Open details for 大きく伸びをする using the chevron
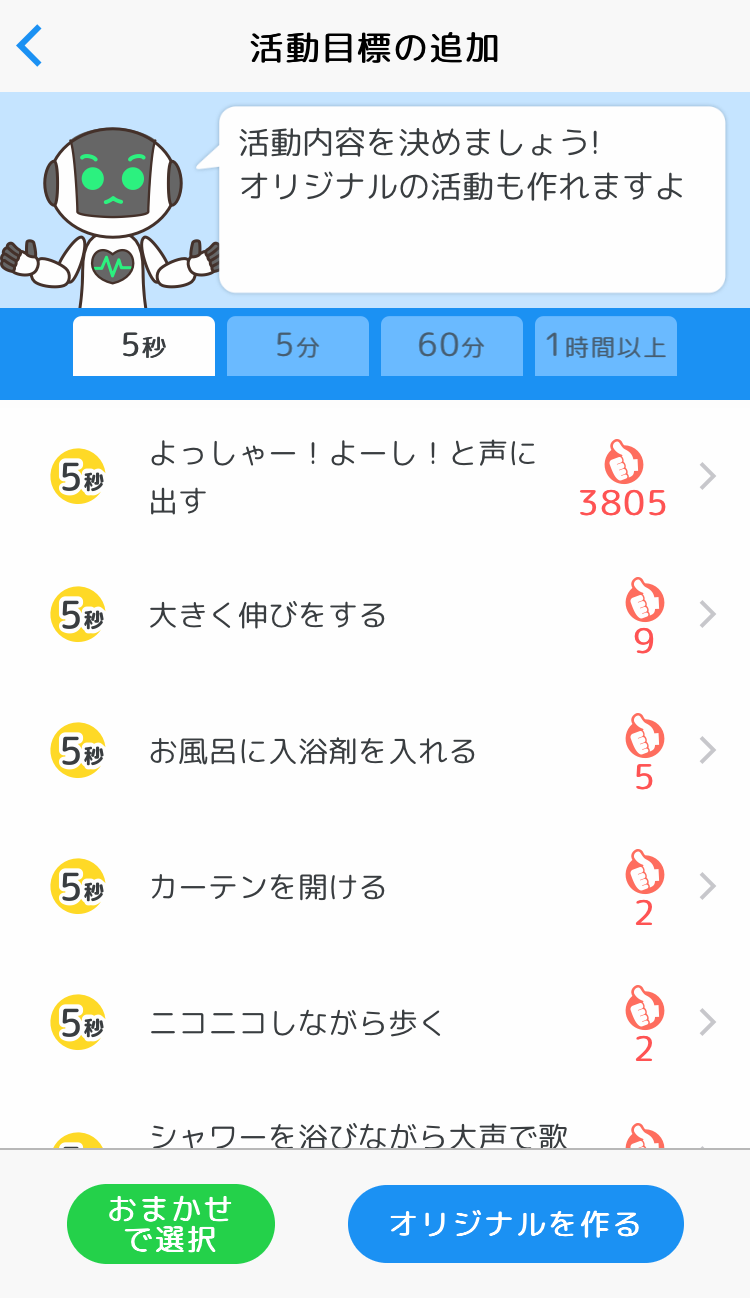750x1298 pixels. 708,615
